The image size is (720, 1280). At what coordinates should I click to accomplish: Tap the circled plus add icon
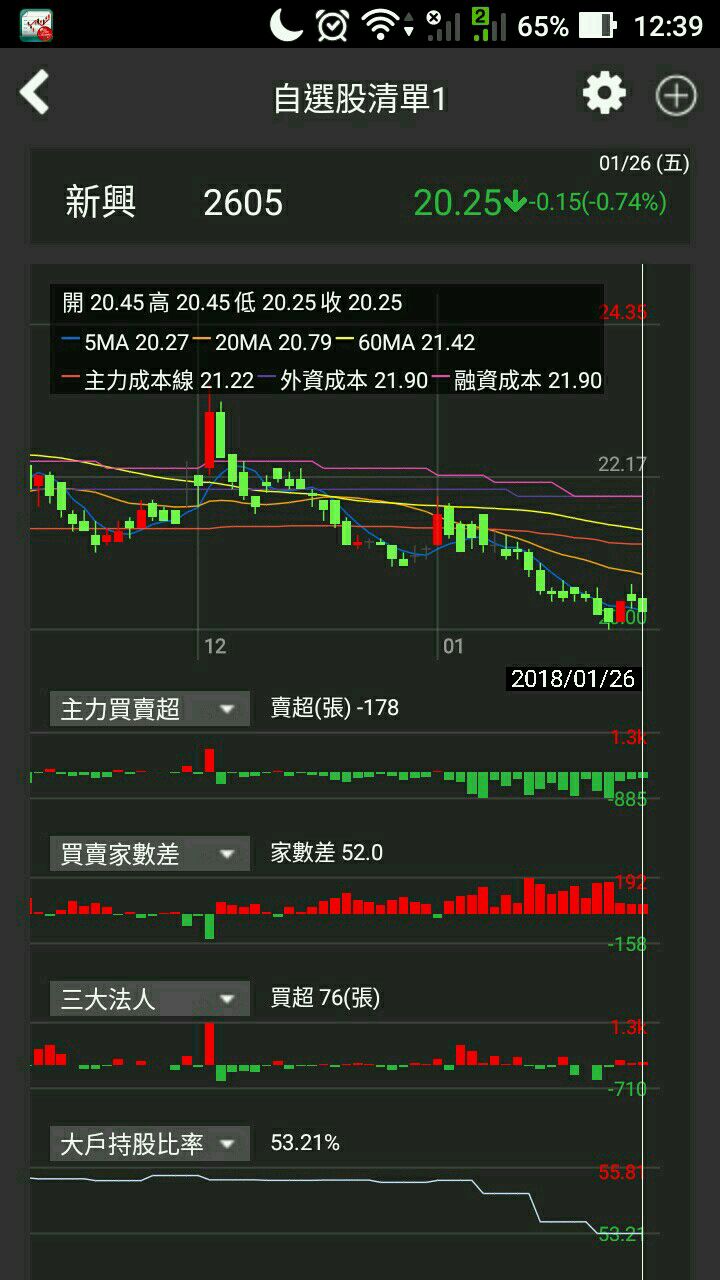pos(675,96)
